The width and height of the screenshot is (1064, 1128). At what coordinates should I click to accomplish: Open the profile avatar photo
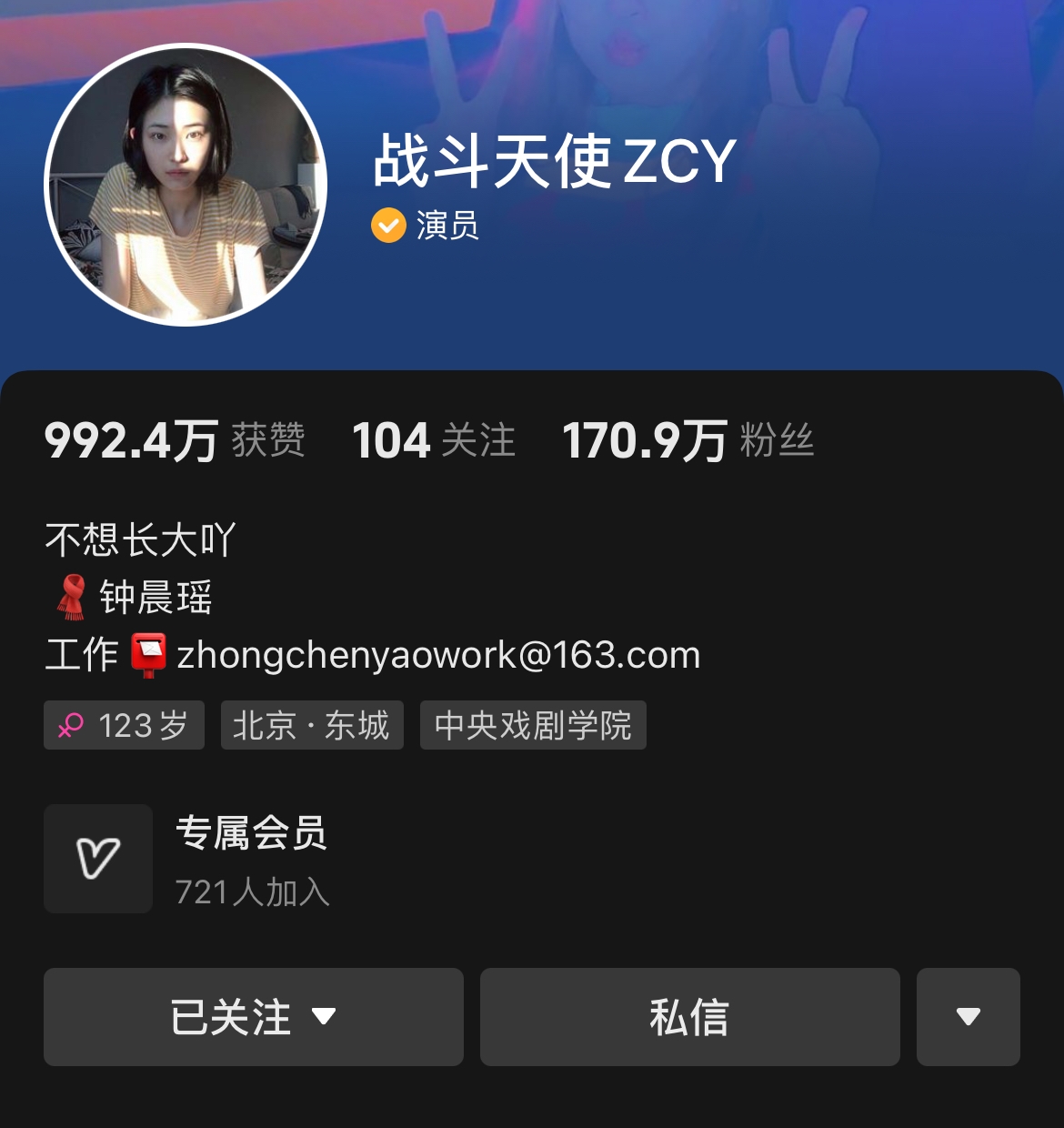click(186, 185)
